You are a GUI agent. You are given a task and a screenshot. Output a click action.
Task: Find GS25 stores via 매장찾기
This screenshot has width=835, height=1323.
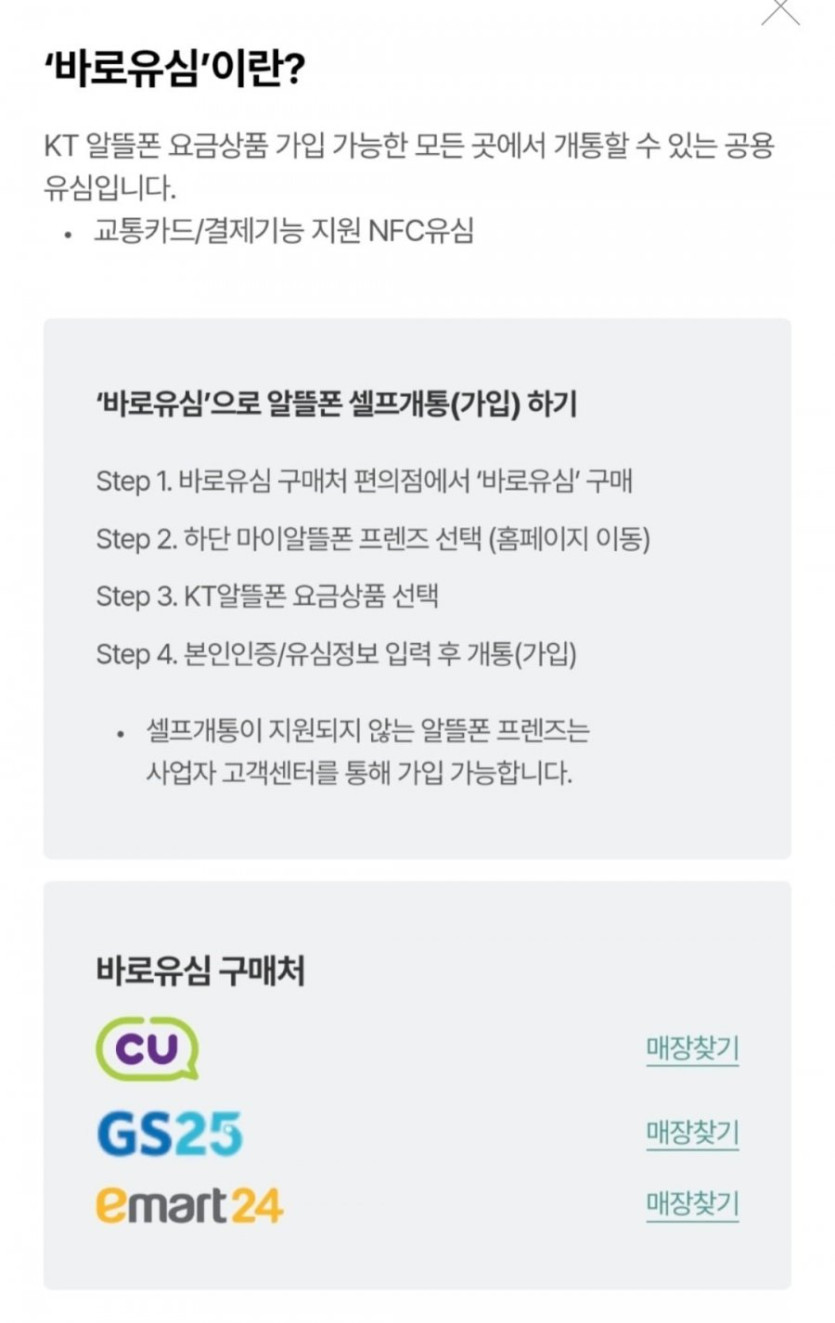pyautogui.click(x=692, y=1133)
